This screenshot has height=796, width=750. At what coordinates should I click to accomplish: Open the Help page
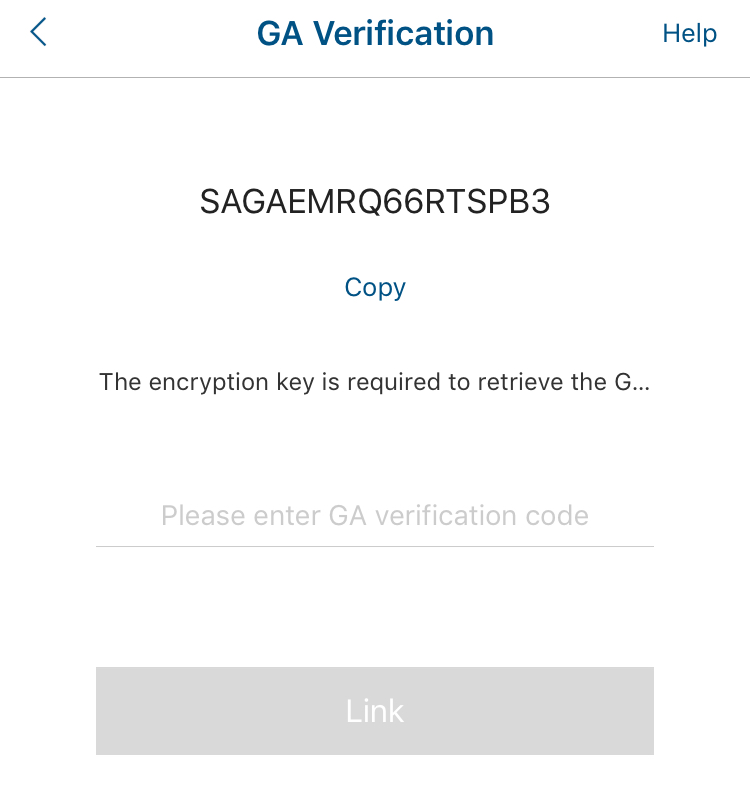point(689,33)
